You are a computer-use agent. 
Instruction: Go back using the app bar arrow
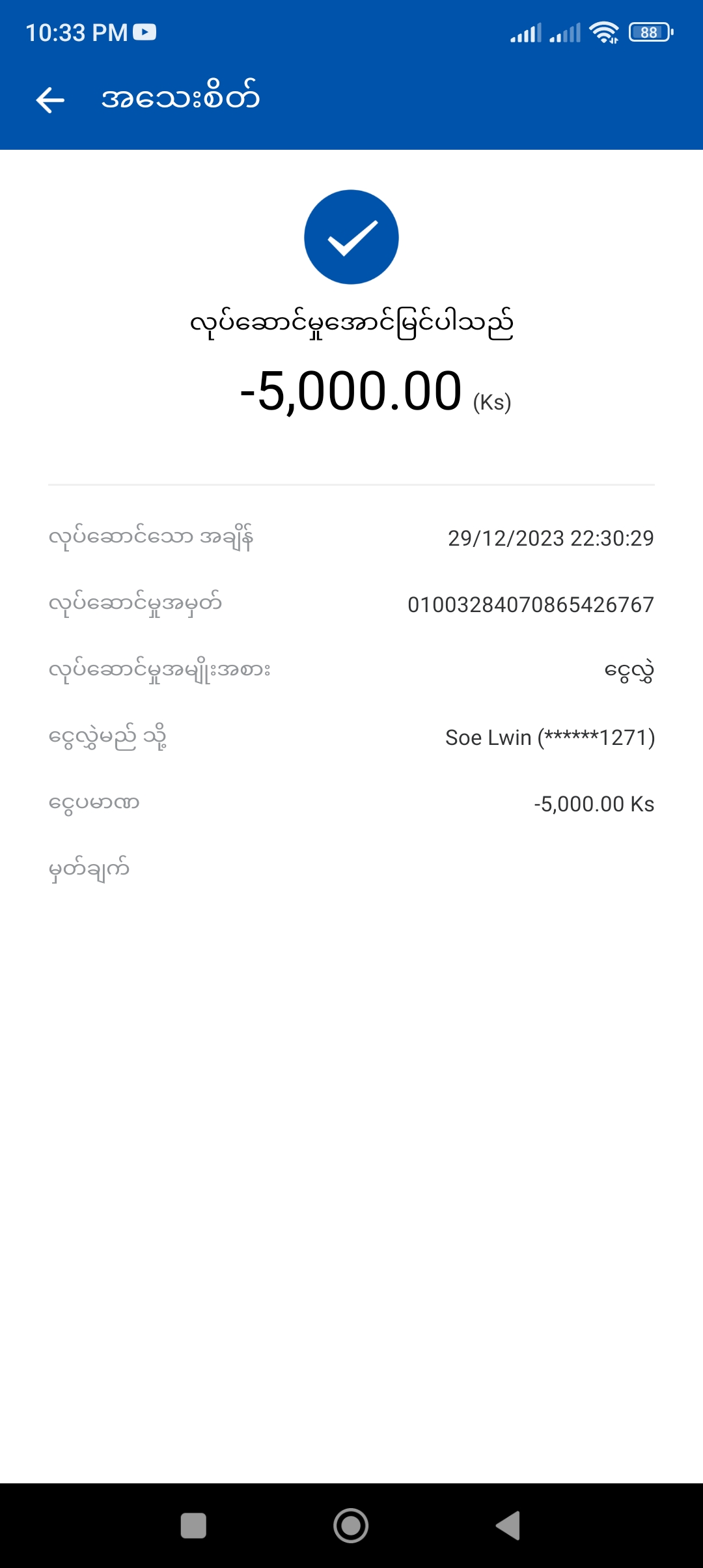pos(50,100)
